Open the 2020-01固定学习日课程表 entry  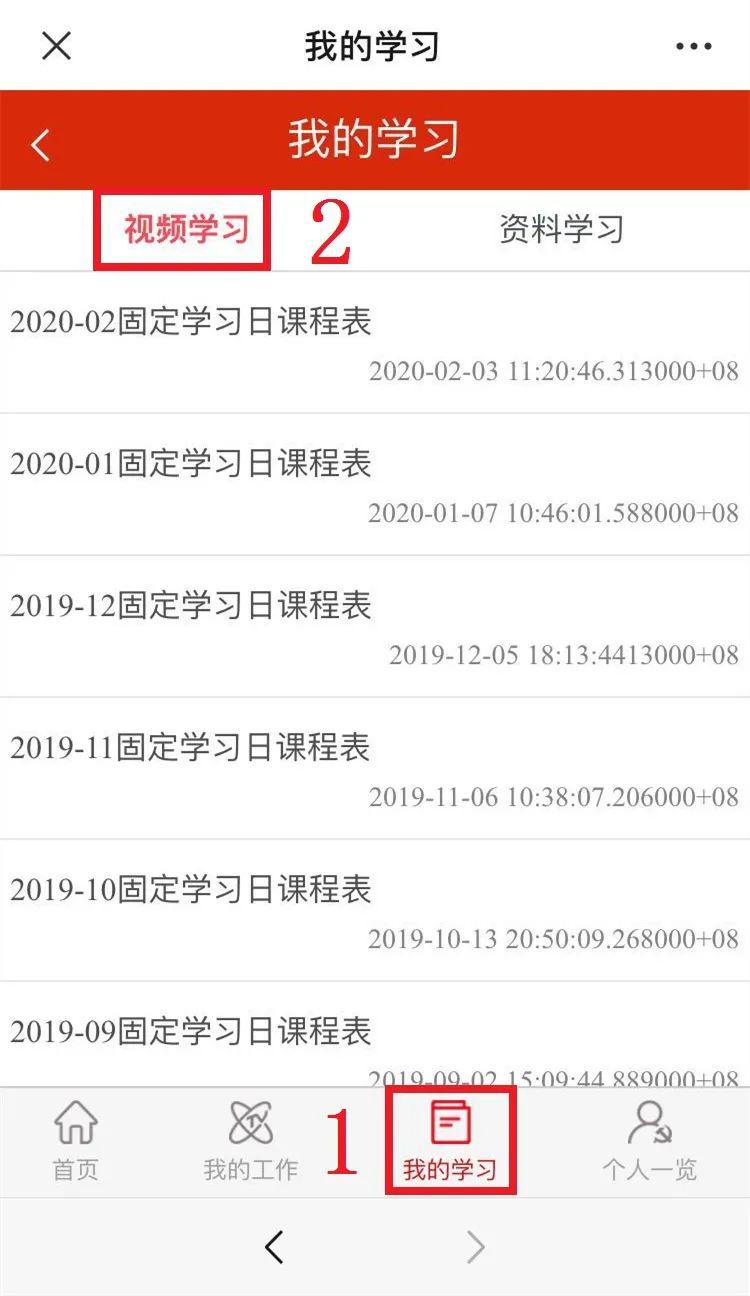click(x=190, y=461)
